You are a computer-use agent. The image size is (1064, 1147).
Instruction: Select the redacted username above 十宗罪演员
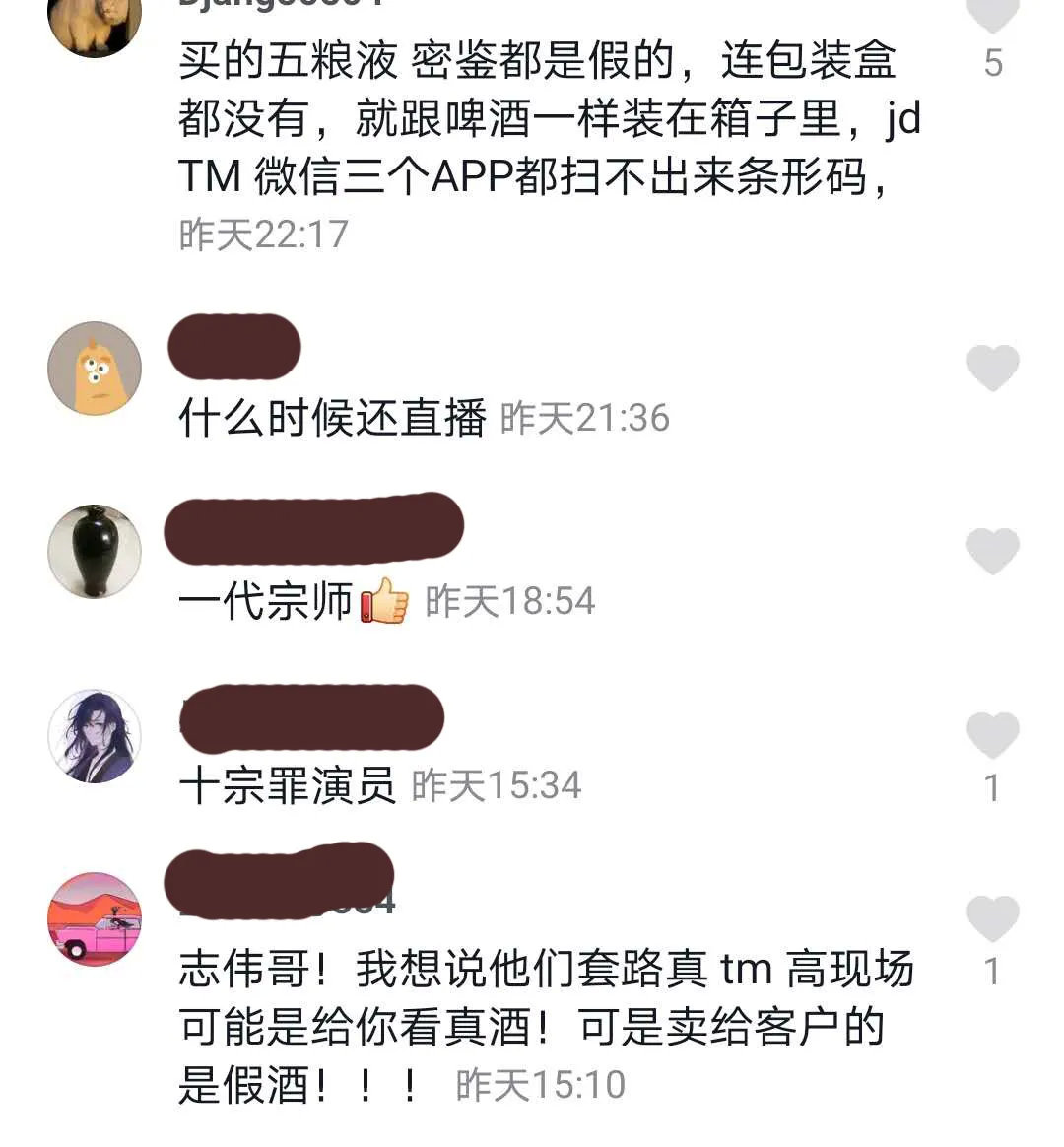(x=310, y=717)
